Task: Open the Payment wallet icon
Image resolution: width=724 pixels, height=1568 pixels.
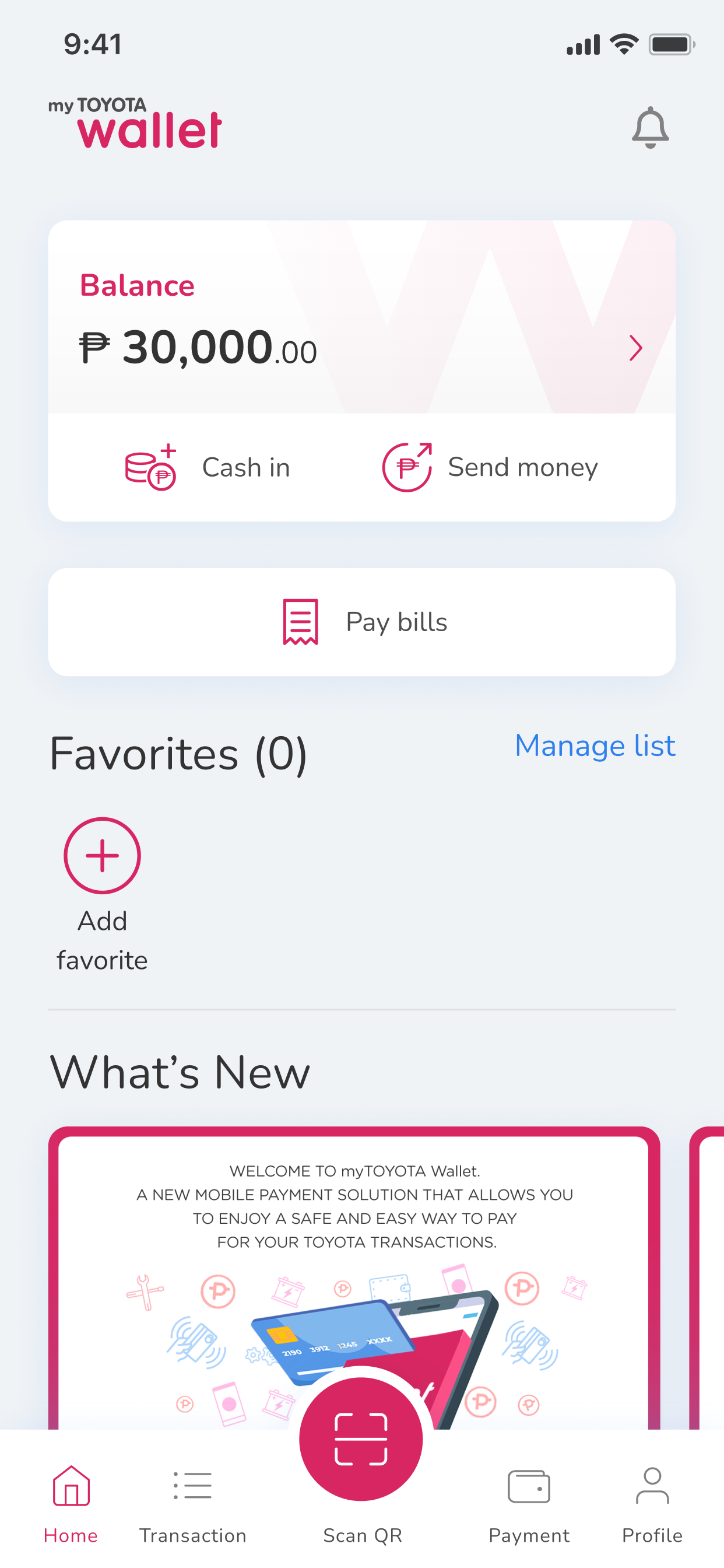Action: (x=529, y=1487)
